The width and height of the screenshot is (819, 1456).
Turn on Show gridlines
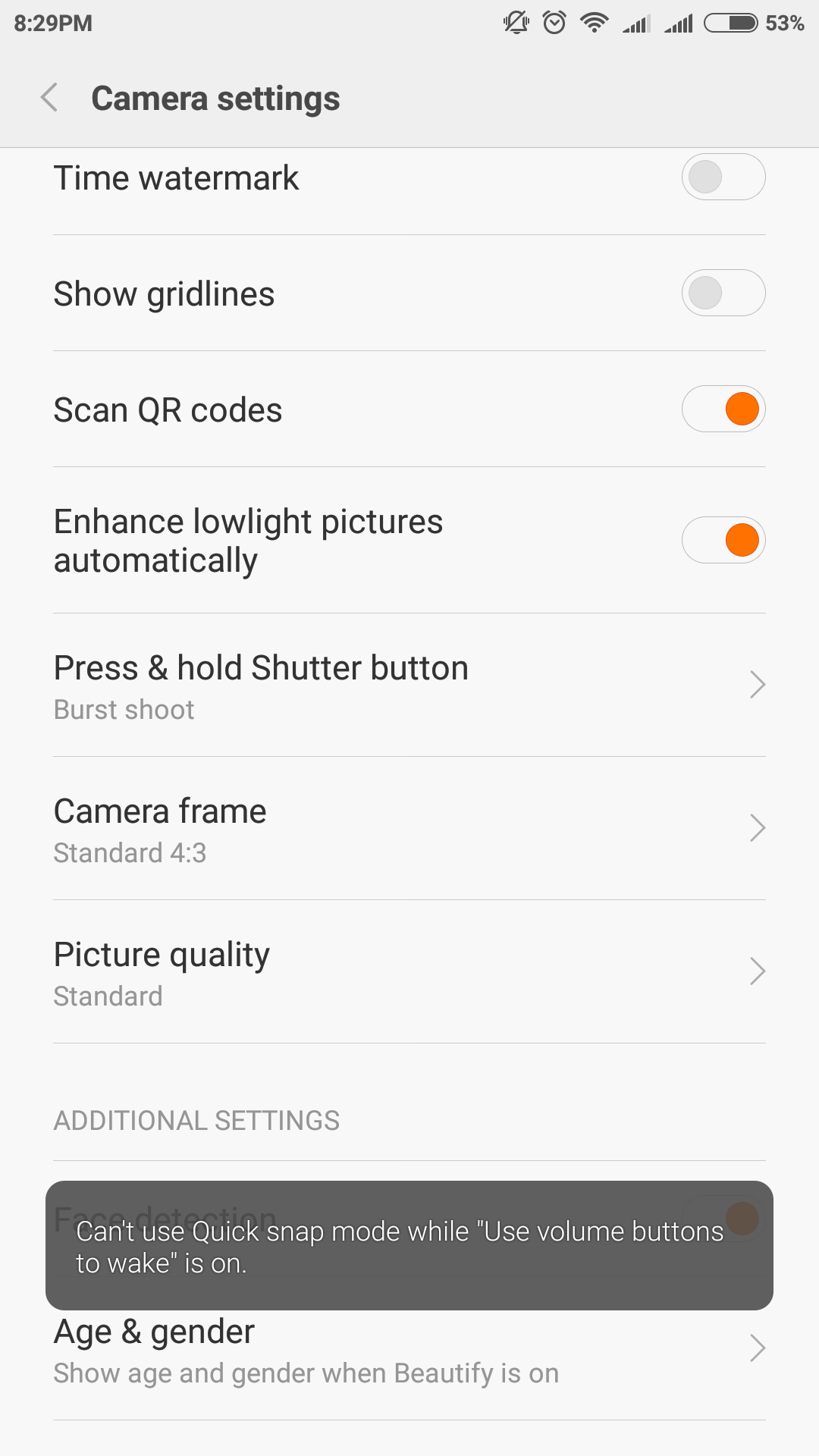point(723,293)
